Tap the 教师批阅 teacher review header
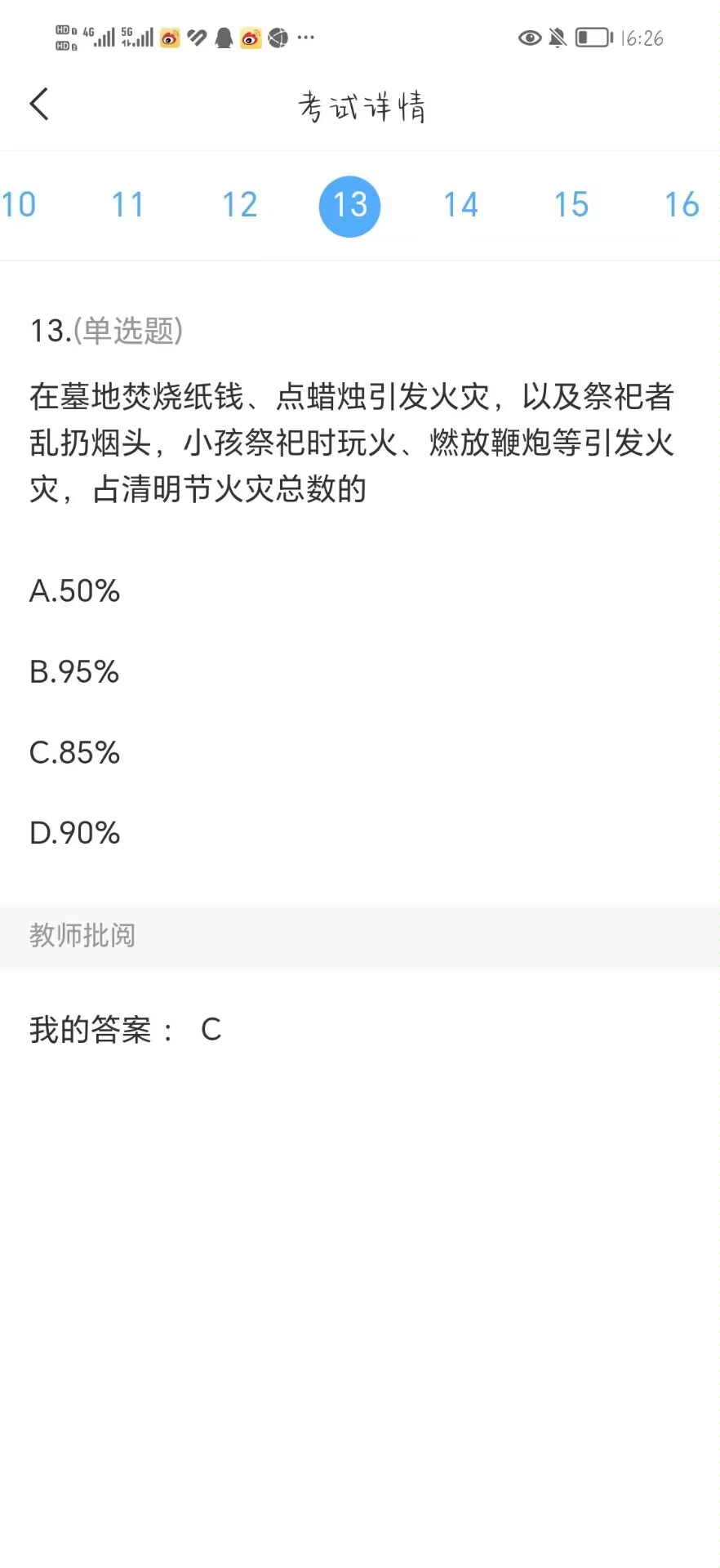 pyautogui.click(x=82, y=936)
